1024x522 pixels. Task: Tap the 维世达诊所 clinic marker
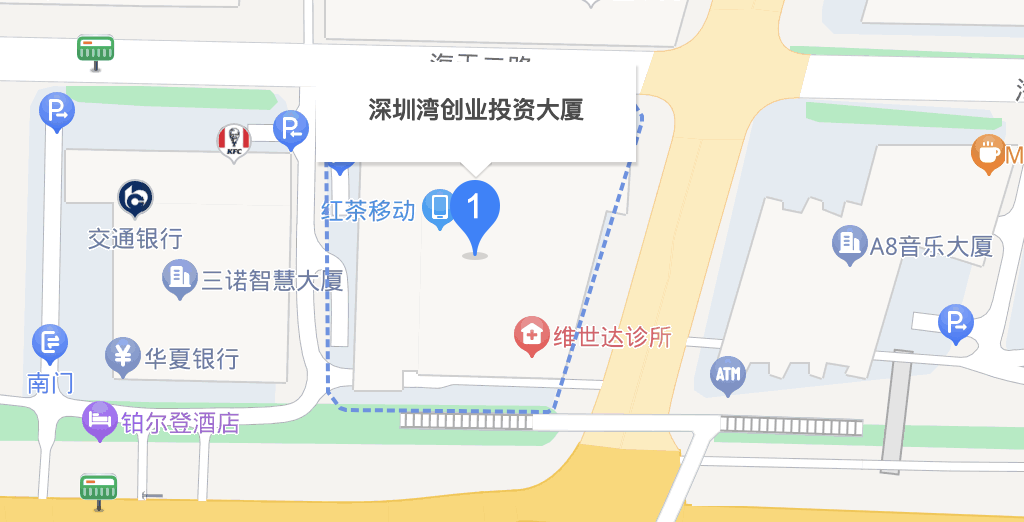[530, 335]
